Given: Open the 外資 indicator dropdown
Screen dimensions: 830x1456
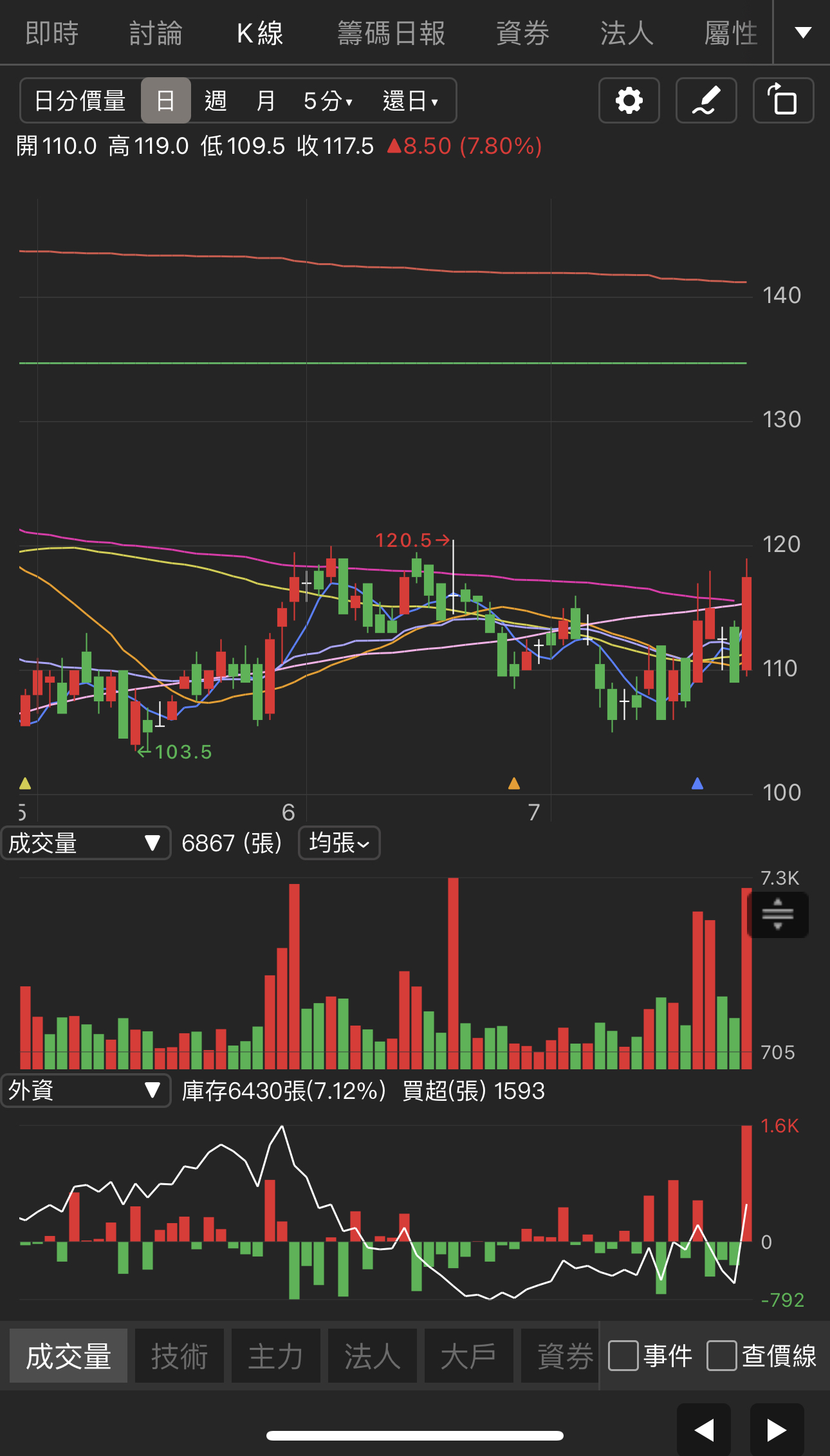Looking at the screenshot, I should coord(86,1090).
